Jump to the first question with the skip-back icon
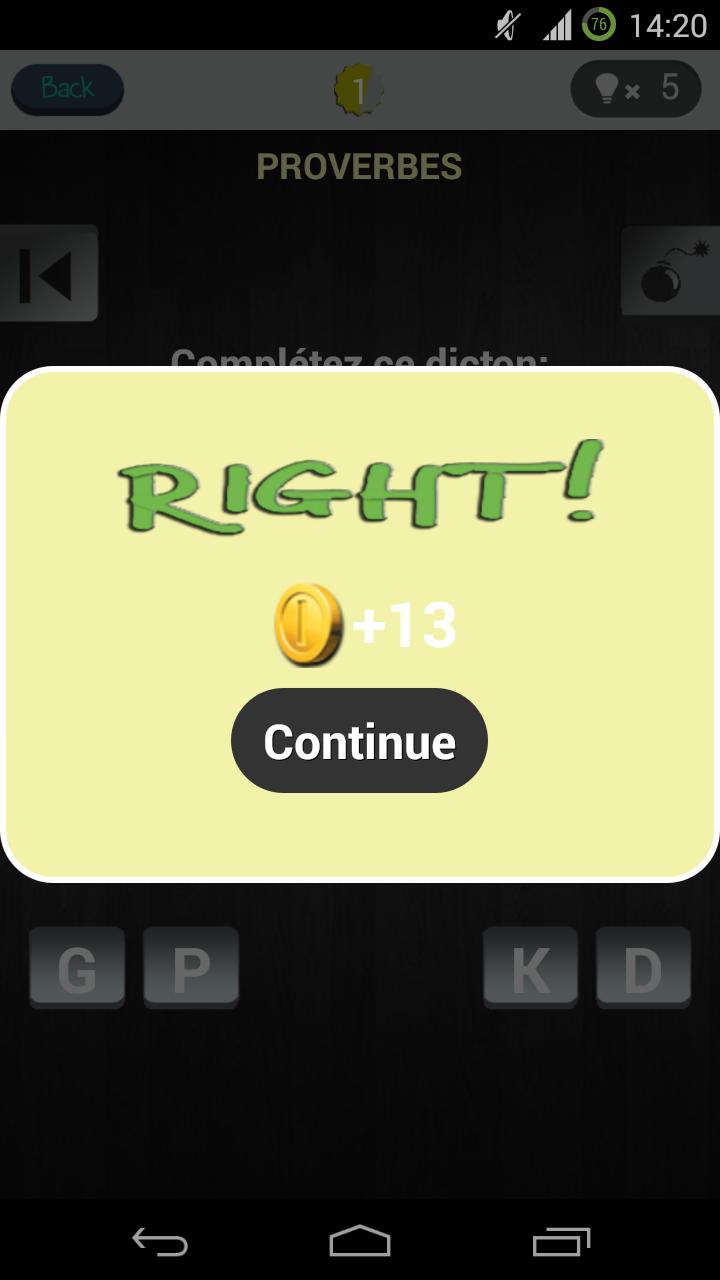The height and width of the screenshot is (1280, 720). 48,273
